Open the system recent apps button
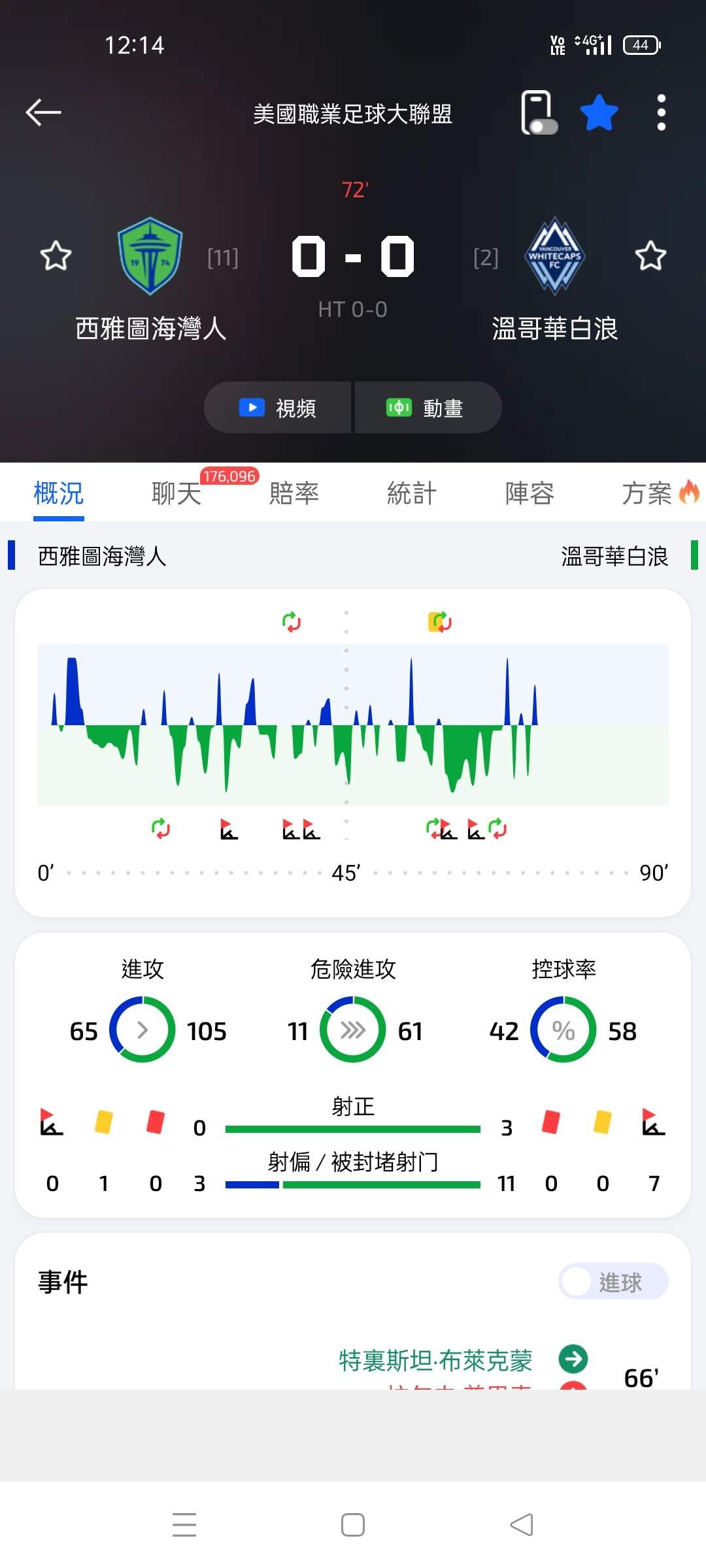The image size is (706, 1568). pos(184,1525)
